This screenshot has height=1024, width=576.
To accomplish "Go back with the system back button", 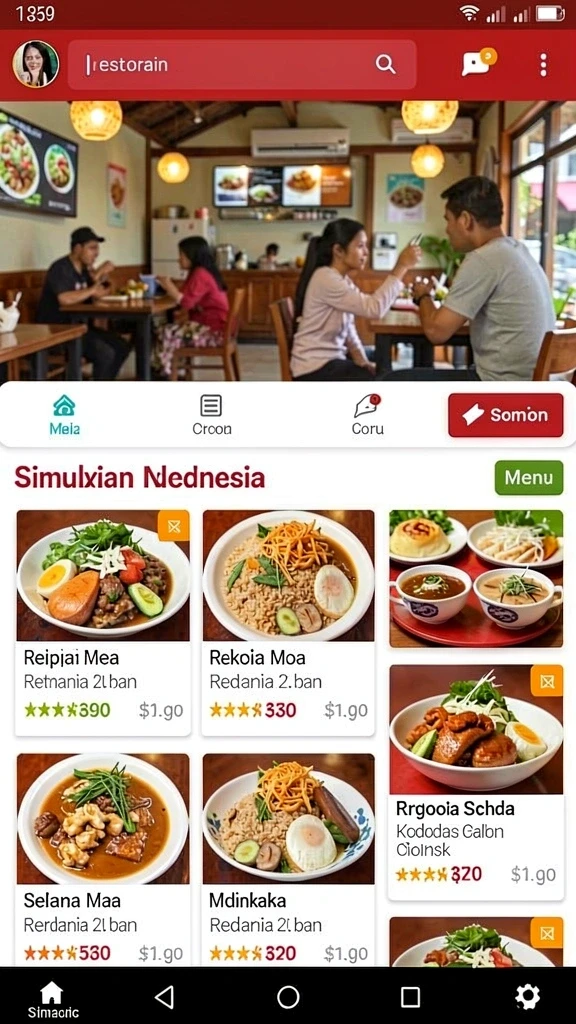I will point(165,997).
